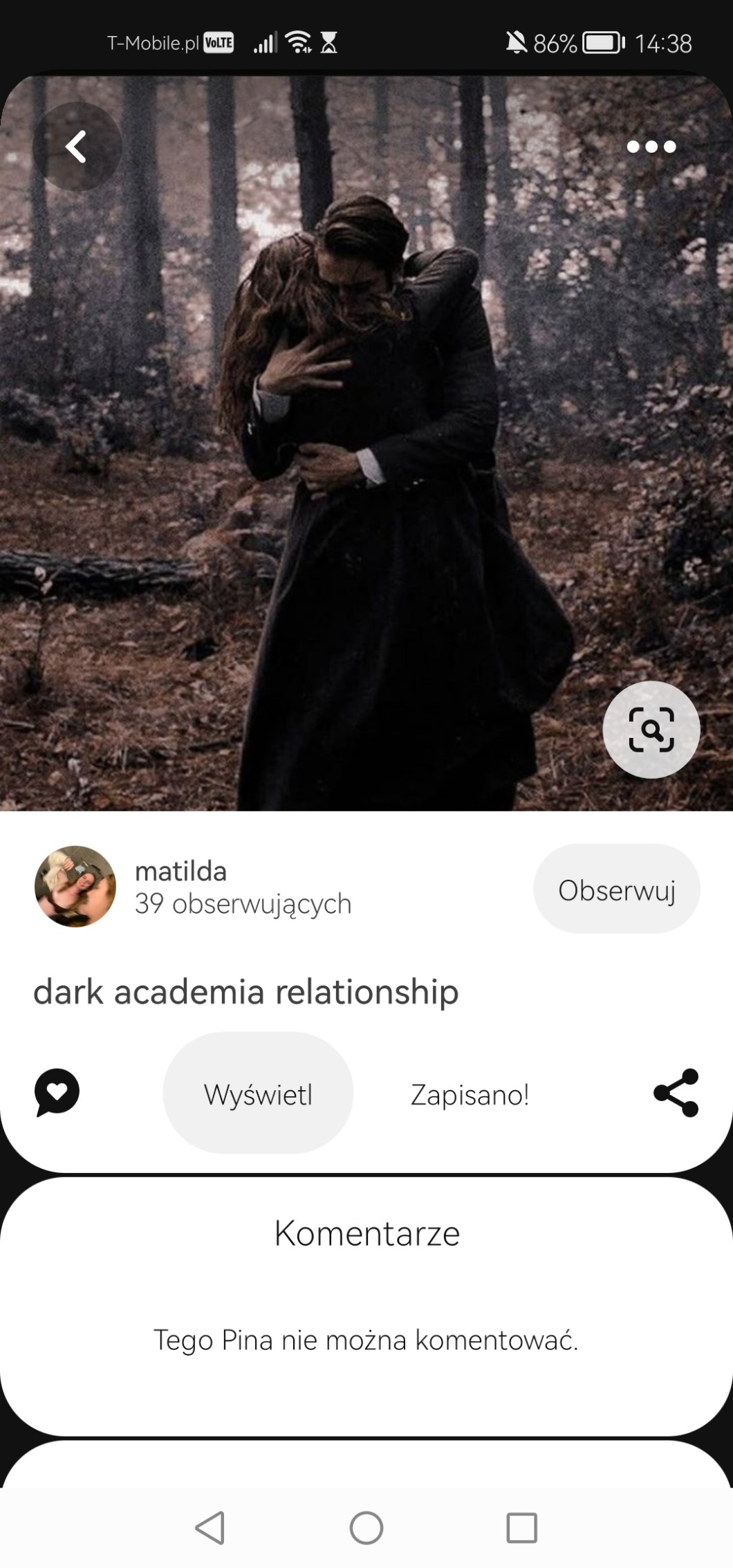This screenshot has height=1568, width=733.
Task: Tap the Zapisano! saved button
Action: (470, 1094)
